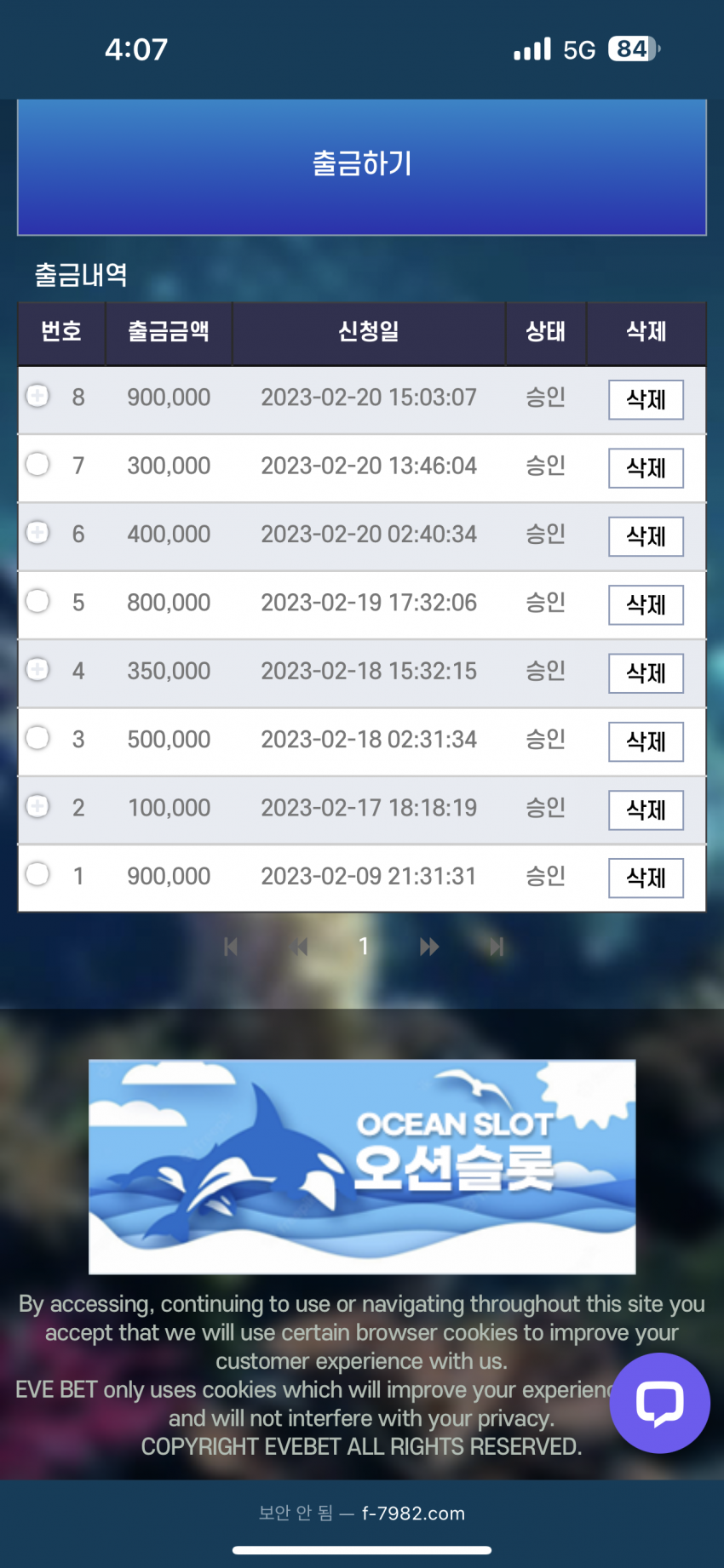Go to the previous page arrow
This screenshot has height=1568, width=724.
299,947
